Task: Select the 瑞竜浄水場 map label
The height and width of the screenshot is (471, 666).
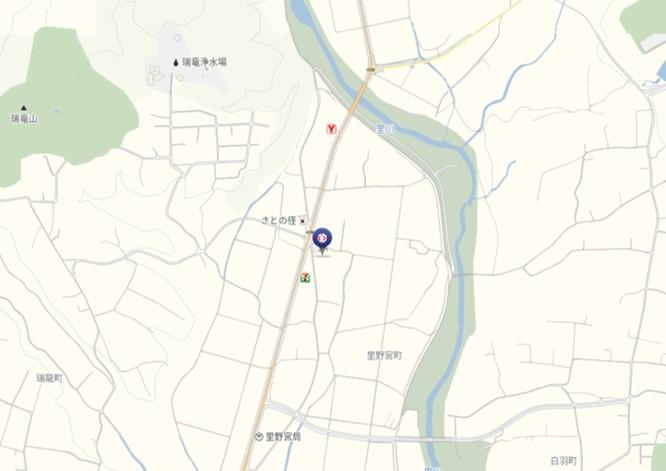Action: [x=200, y=62]
